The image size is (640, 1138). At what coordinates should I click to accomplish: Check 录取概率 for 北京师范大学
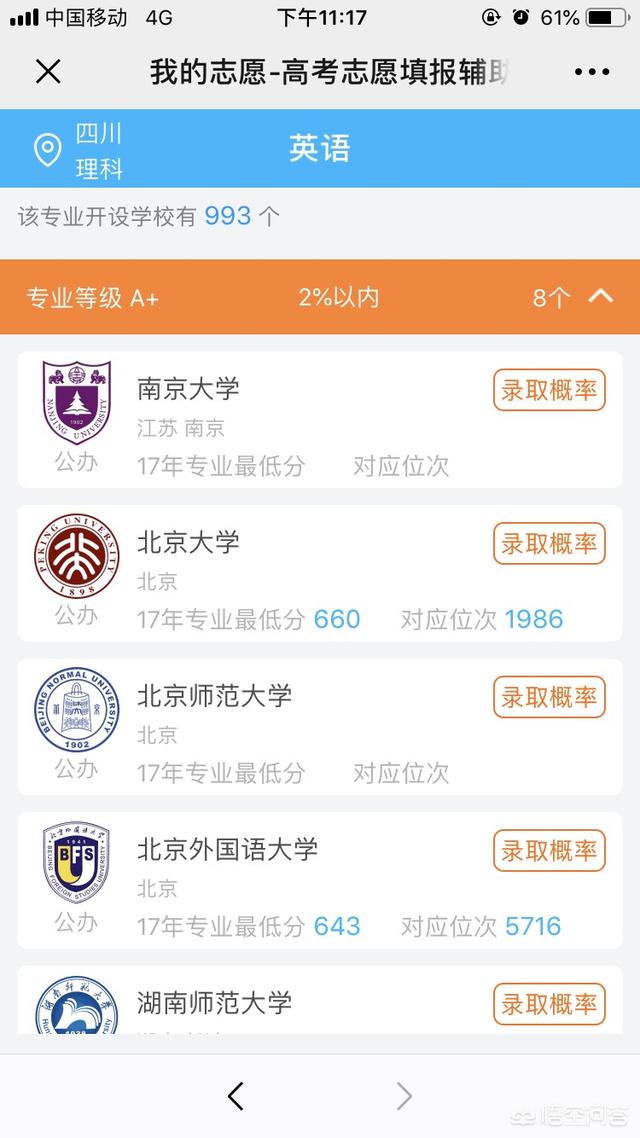coord(549,697)
